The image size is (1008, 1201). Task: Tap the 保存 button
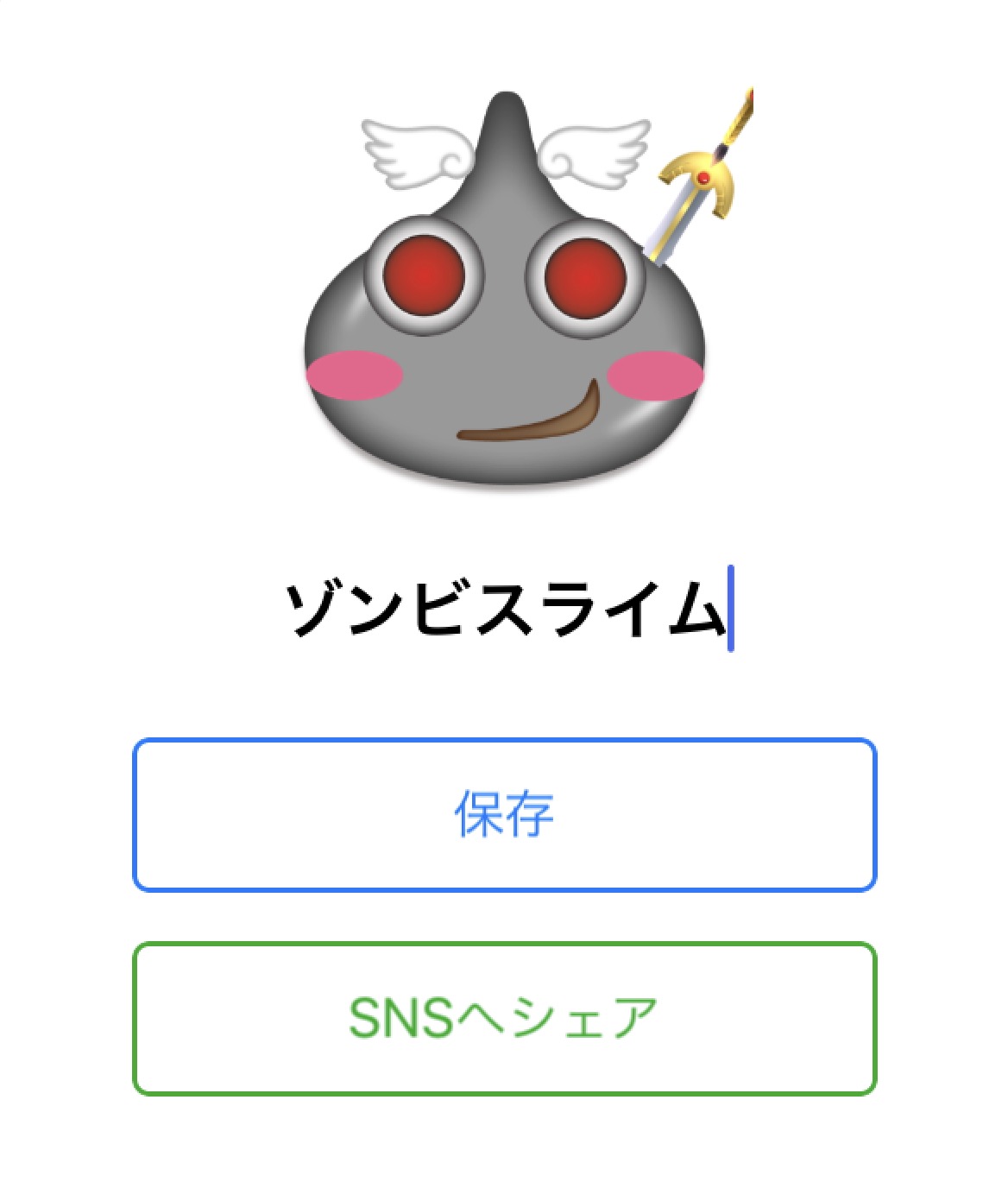pyautogui.click(x=504, y=814)
